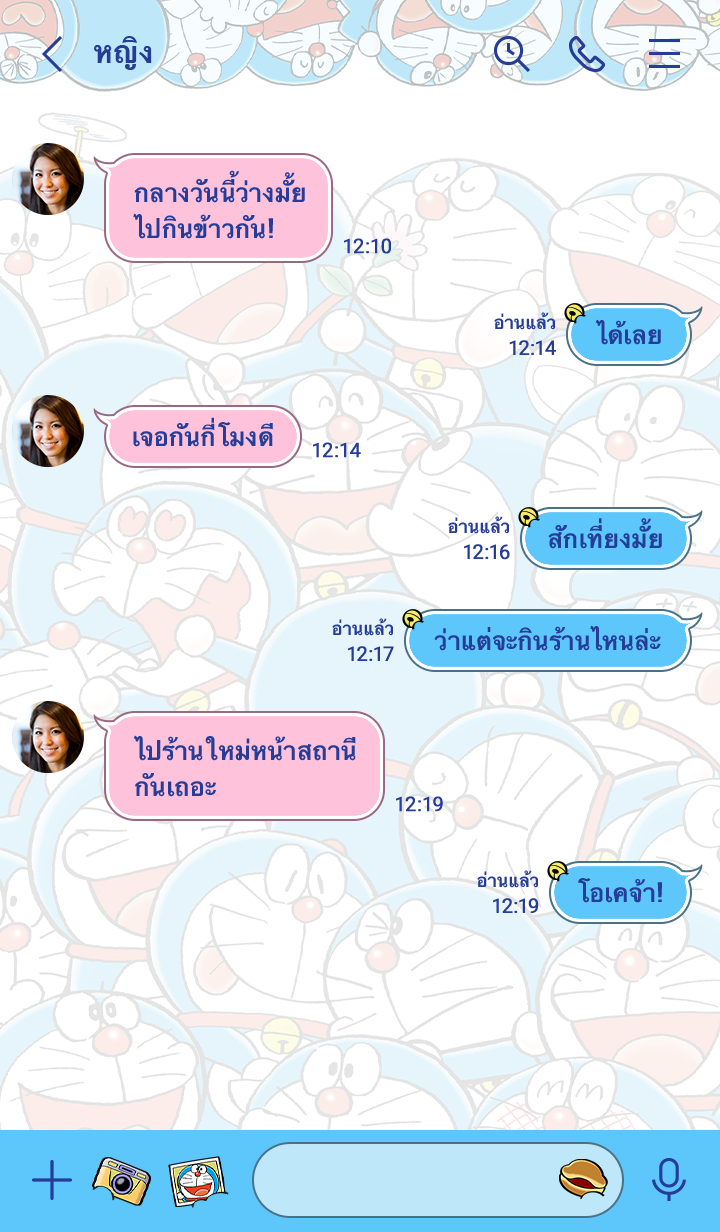View หญิง's profile picture beside the first message

[x=50, y=180]
